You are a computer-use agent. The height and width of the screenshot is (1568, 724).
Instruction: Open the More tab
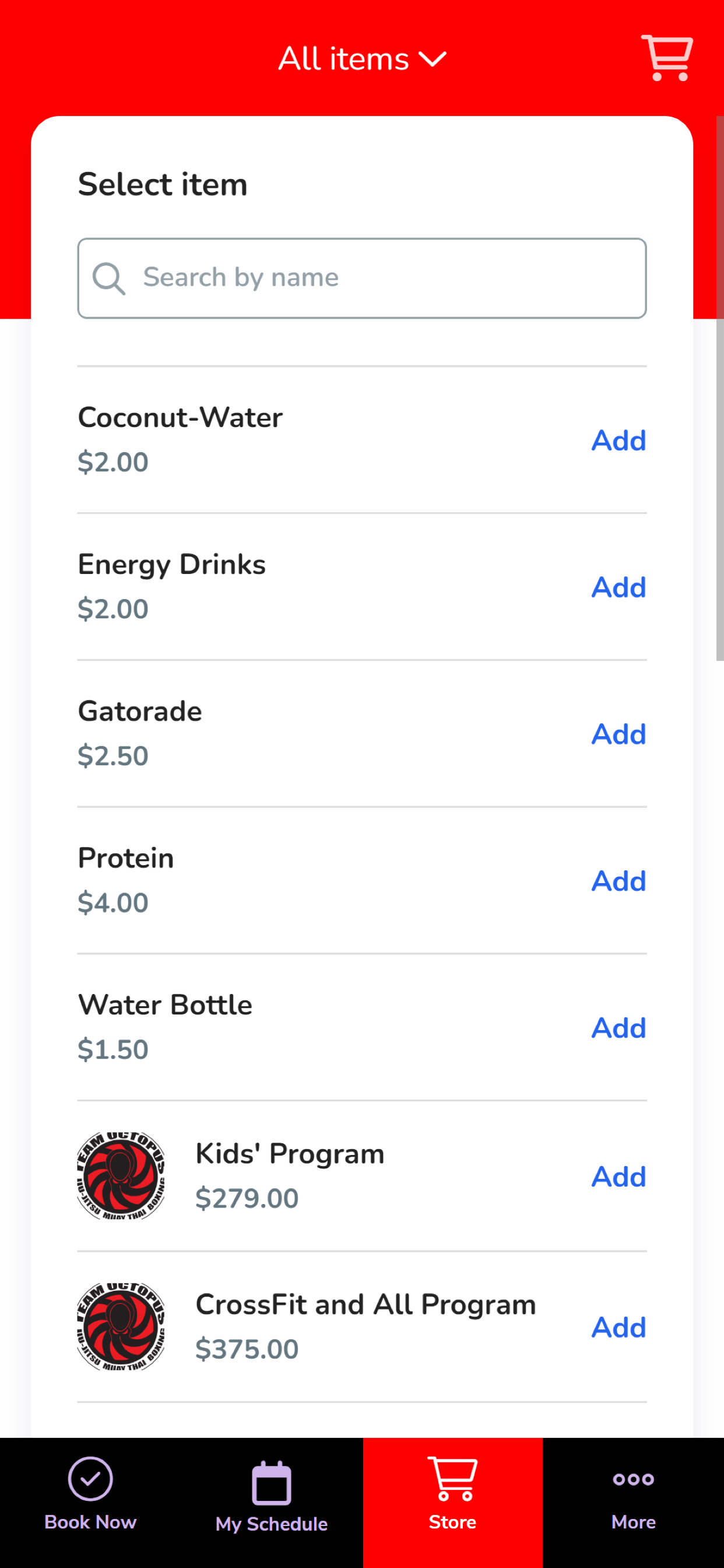[633, 1495]
